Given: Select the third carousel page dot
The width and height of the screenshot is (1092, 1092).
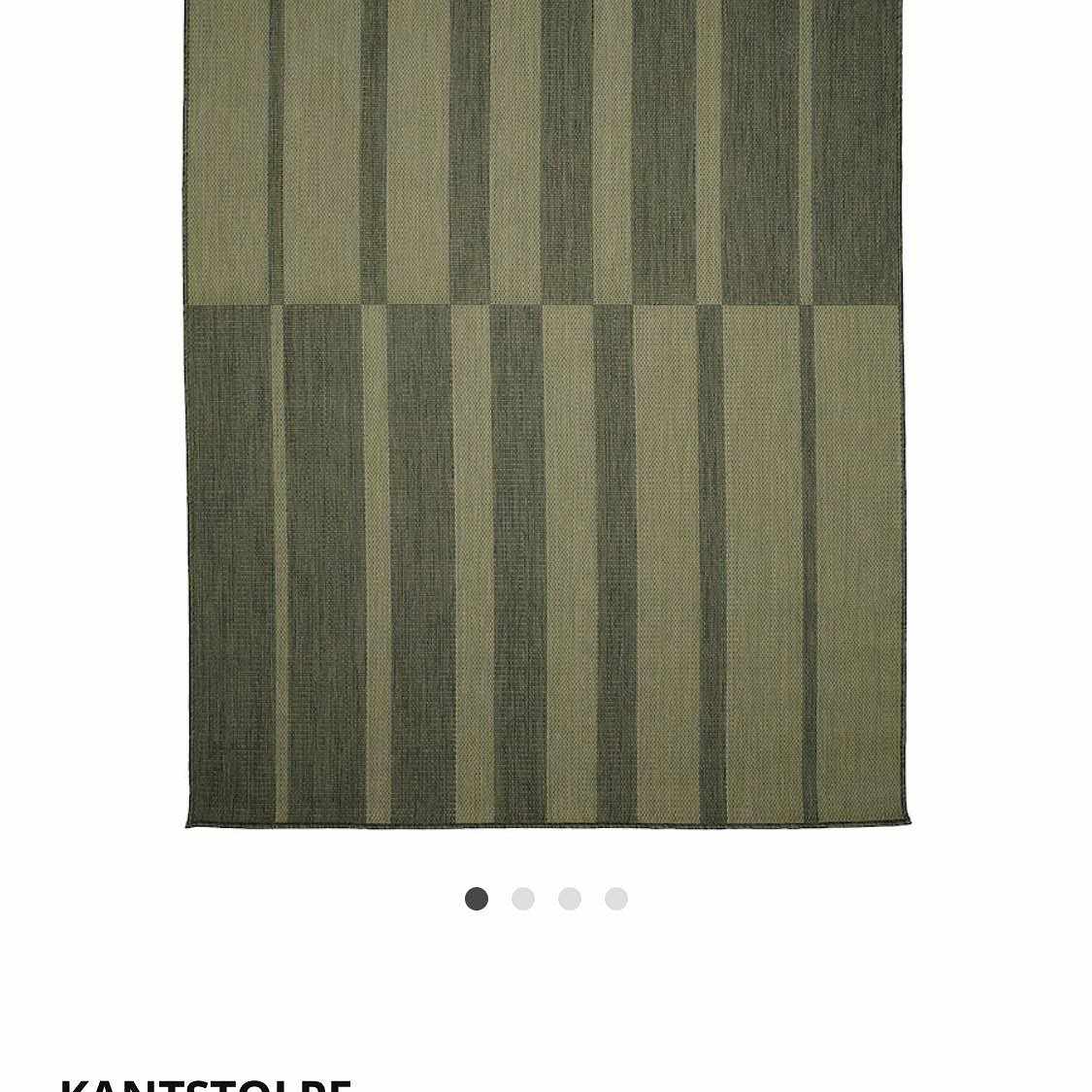Looking at the screenshot, I should (570, 899).
